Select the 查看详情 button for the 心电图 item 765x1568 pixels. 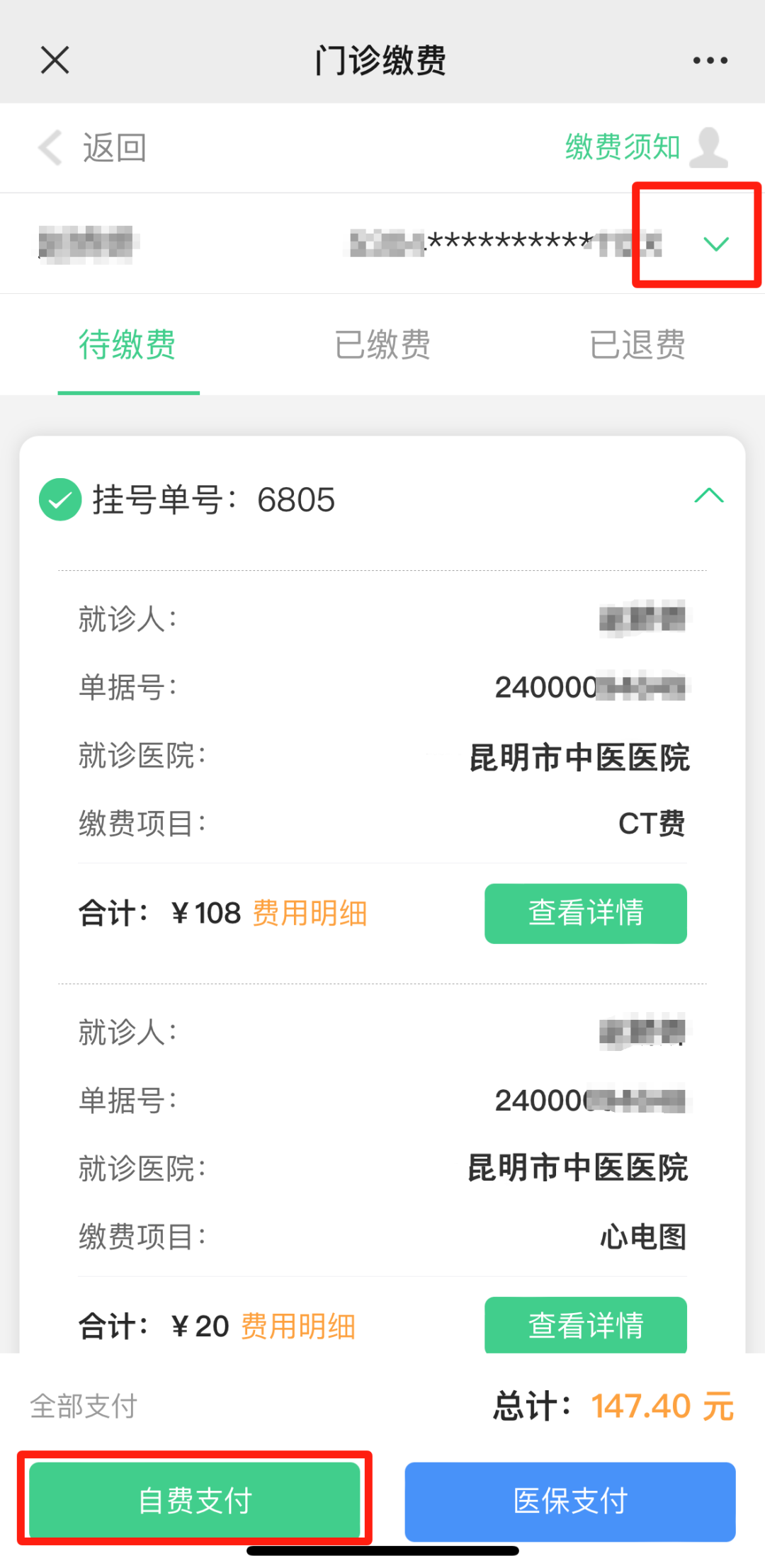pyautogui.click(x=585, y=1326)
